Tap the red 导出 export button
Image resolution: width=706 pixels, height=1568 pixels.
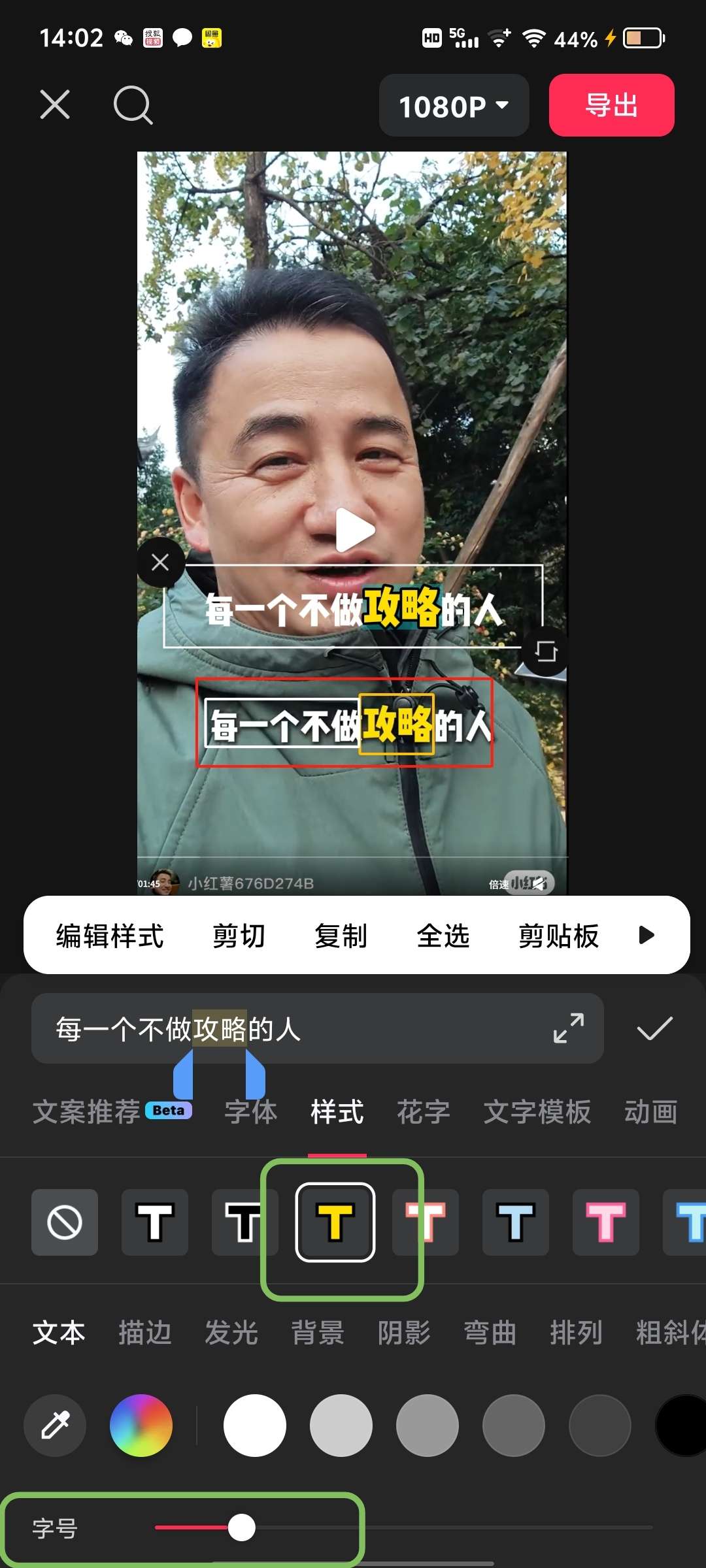point(611,105)
